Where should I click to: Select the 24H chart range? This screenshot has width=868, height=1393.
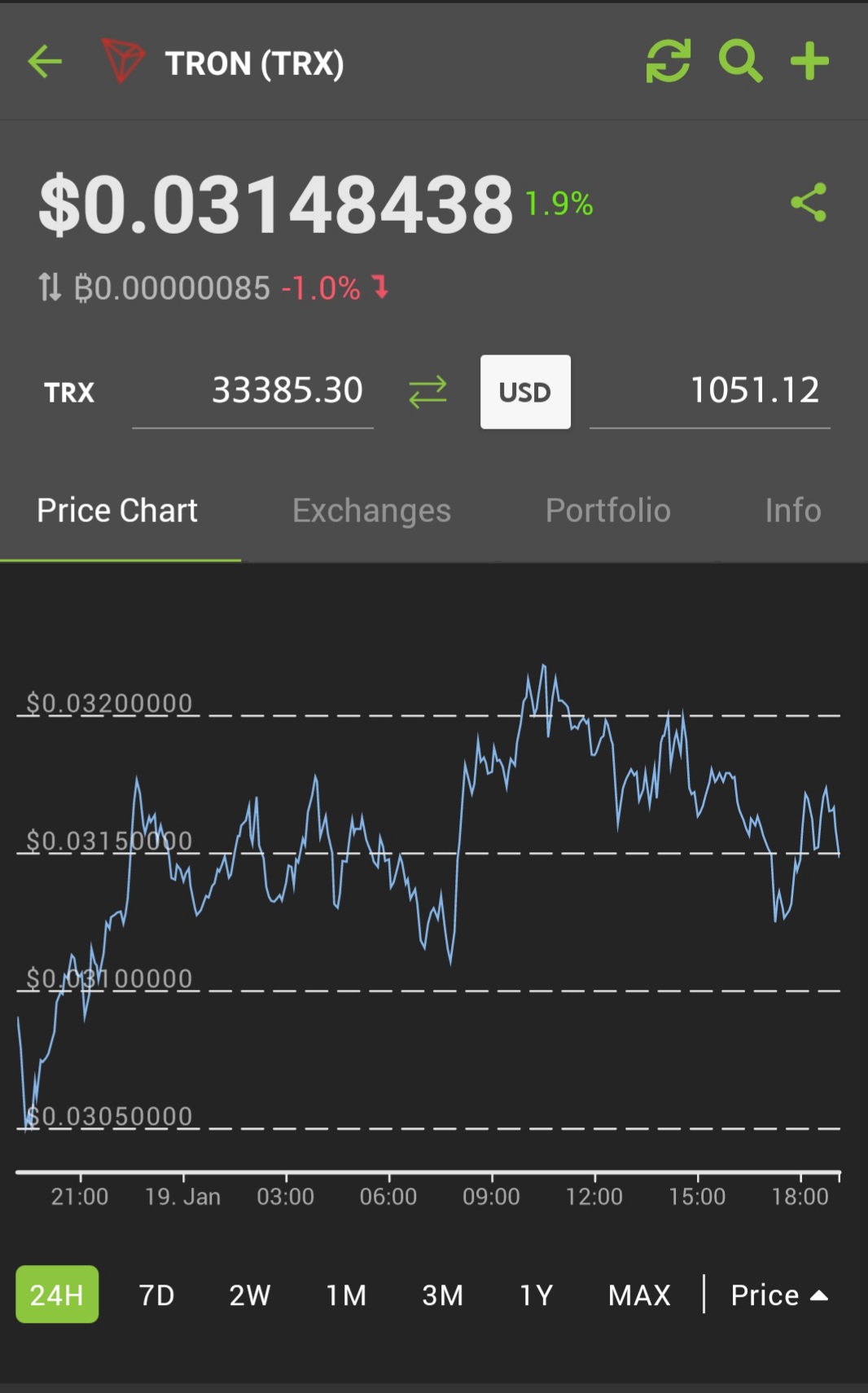[x=57, y=1294]
